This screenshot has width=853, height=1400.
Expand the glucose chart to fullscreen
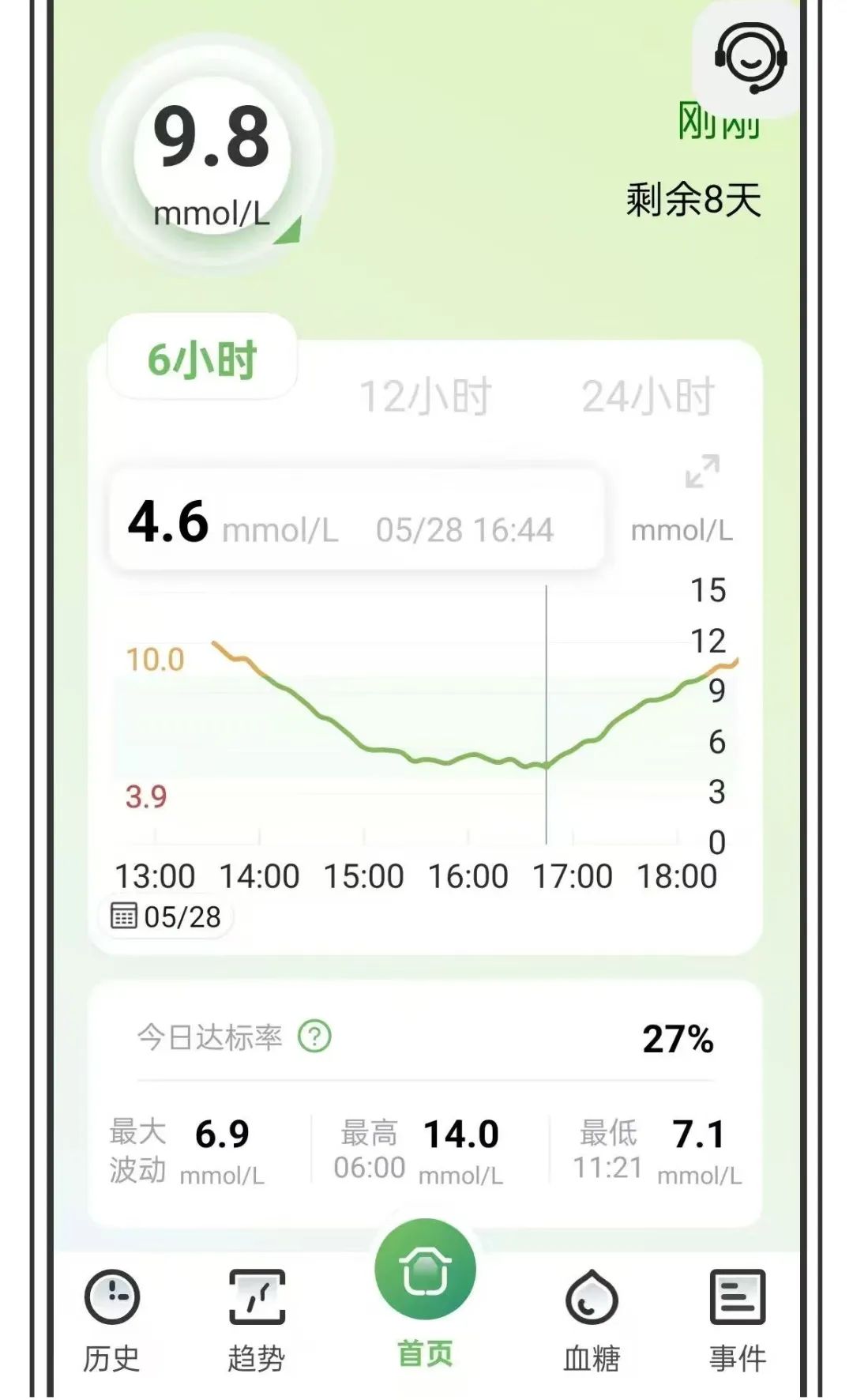(x=702, y=471)
